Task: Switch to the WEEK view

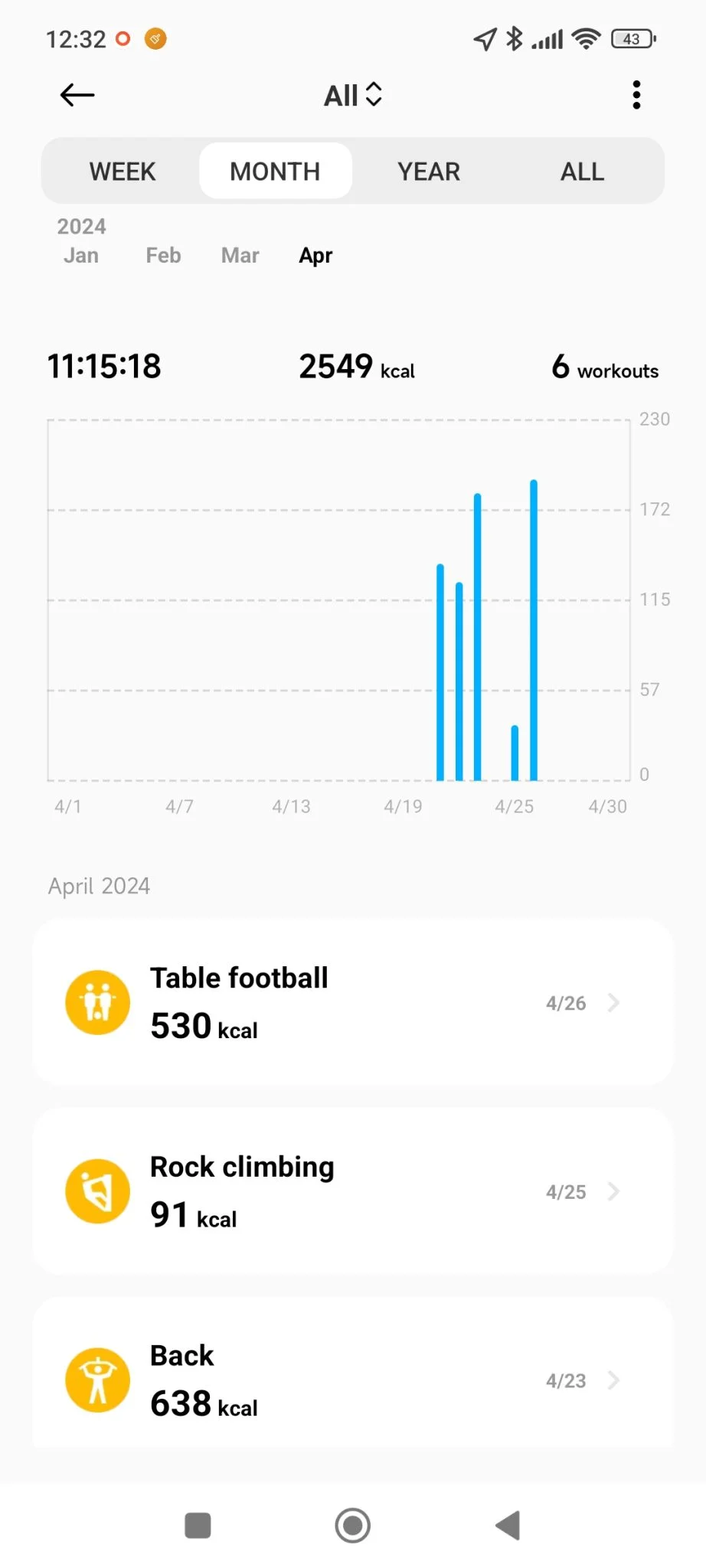Action: point(123,171)
